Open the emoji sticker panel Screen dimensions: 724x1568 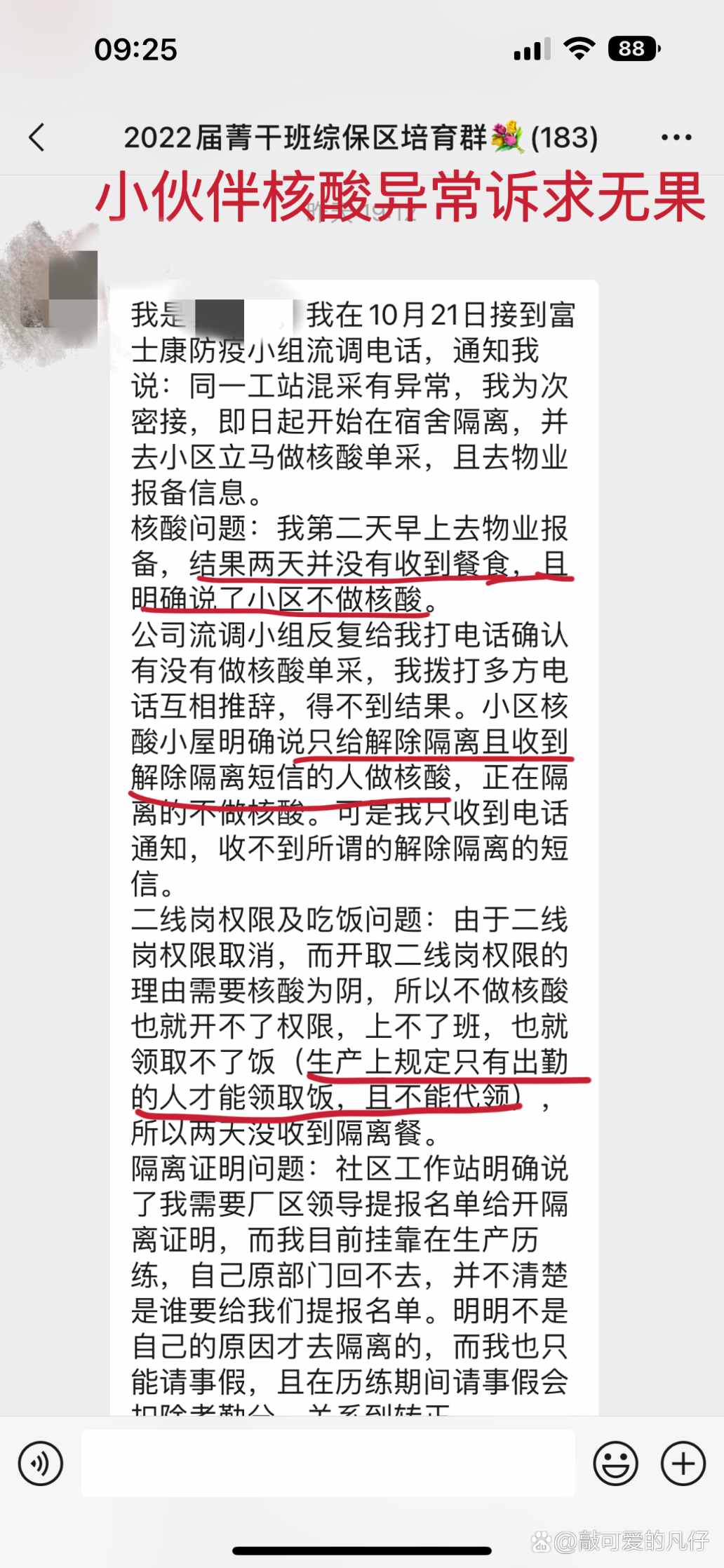point(615,1464)
